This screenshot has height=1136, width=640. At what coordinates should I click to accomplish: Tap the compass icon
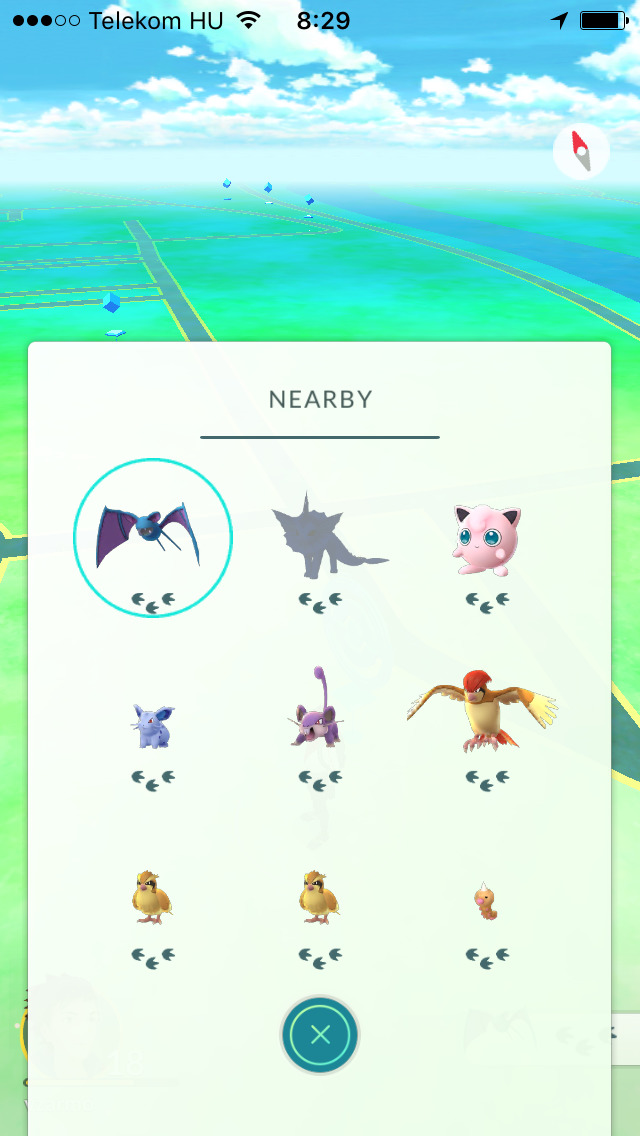[x=581, y=152]
